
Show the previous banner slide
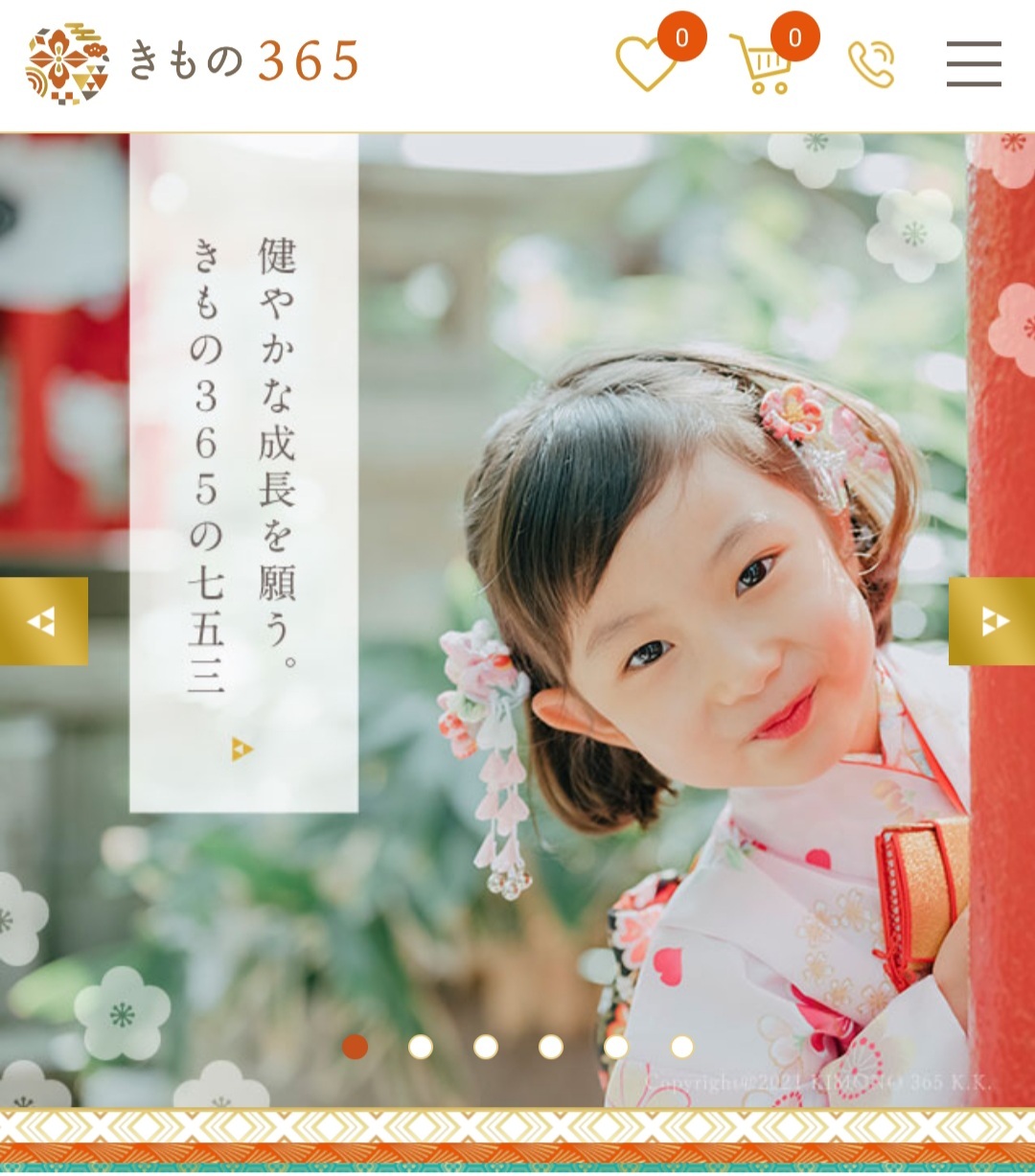(x=43, y=621)
